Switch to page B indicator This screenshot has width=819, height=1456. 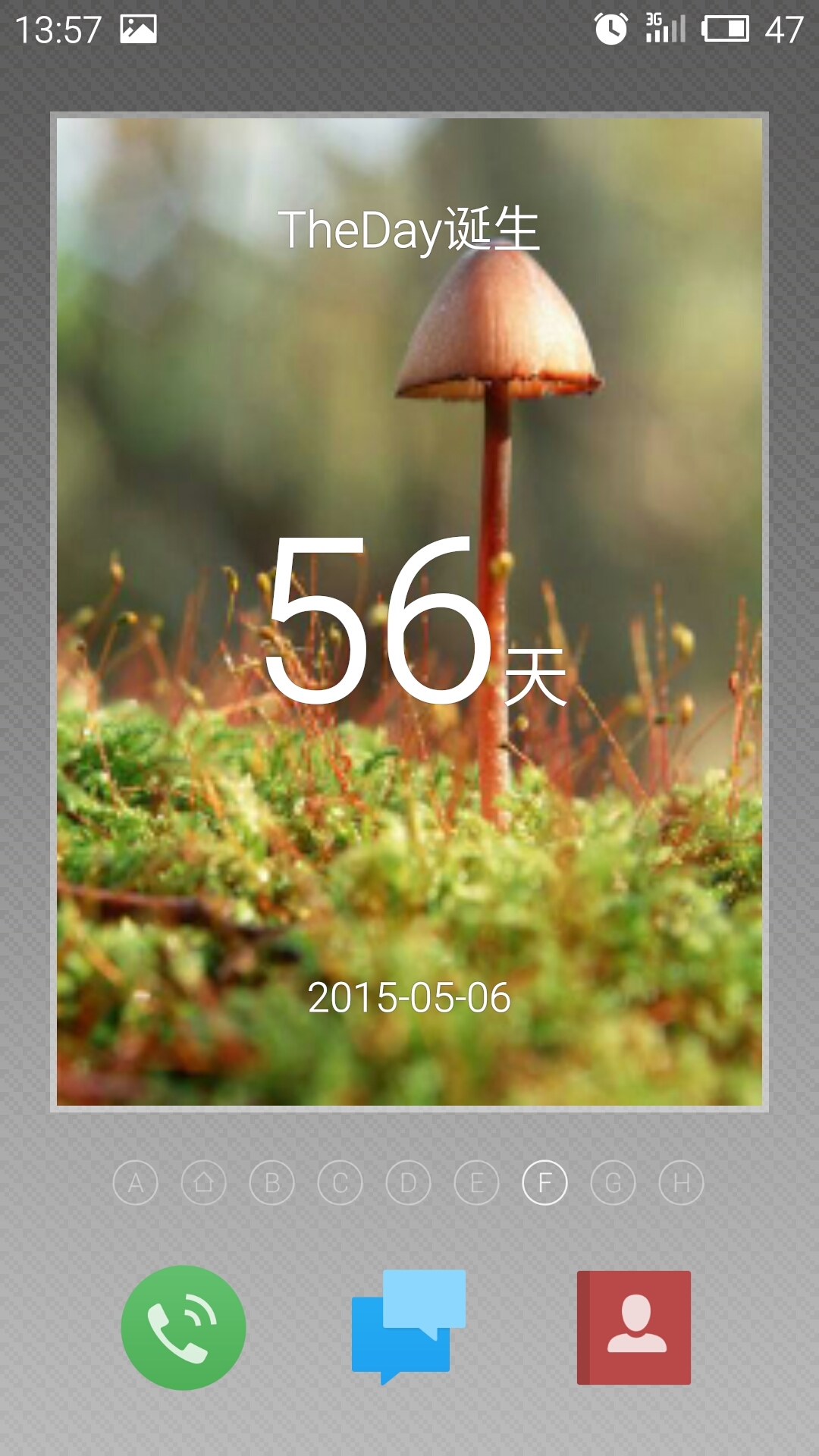[272, 1182]
